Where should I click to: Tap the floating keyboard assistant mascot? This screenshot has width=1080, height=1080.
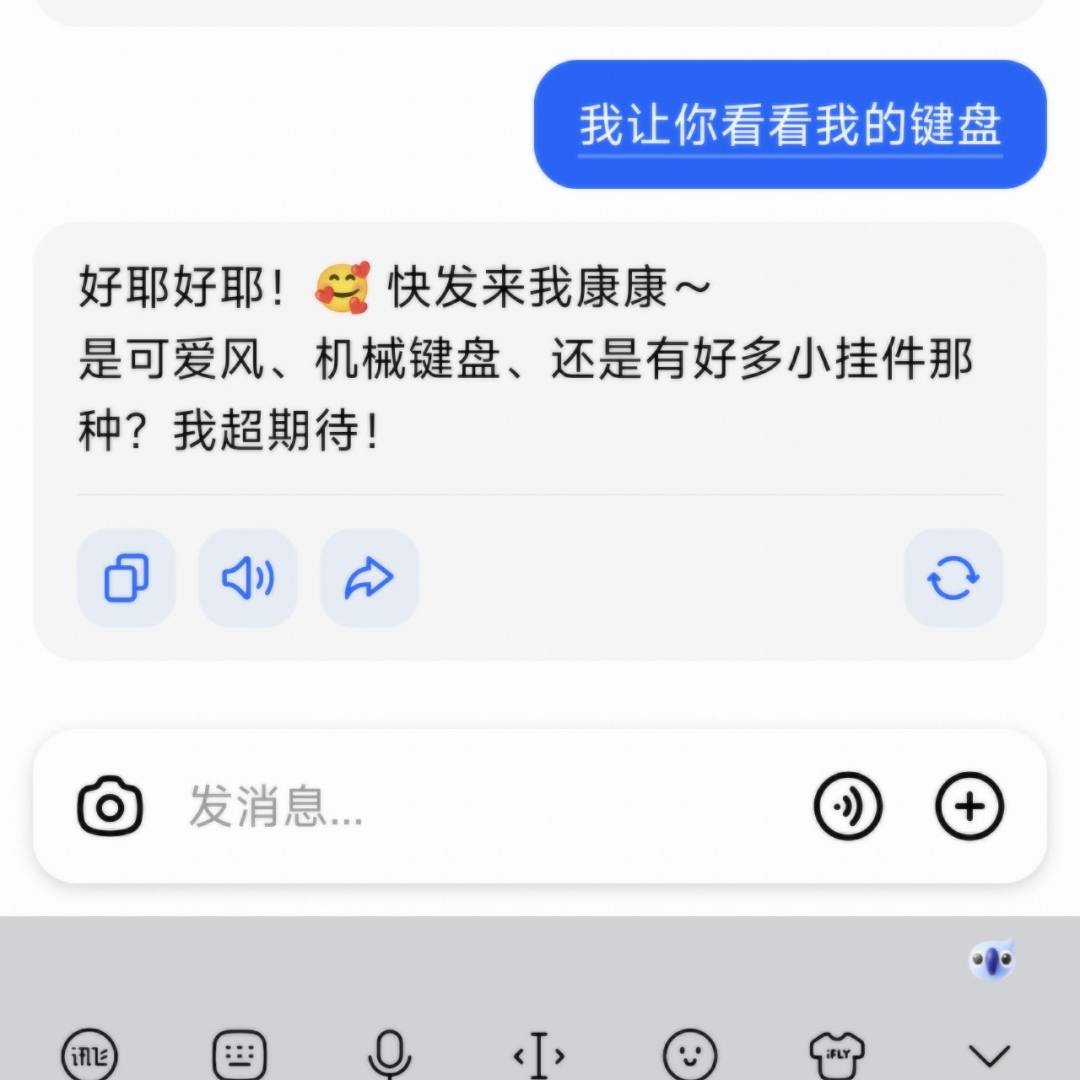point(992,960)
